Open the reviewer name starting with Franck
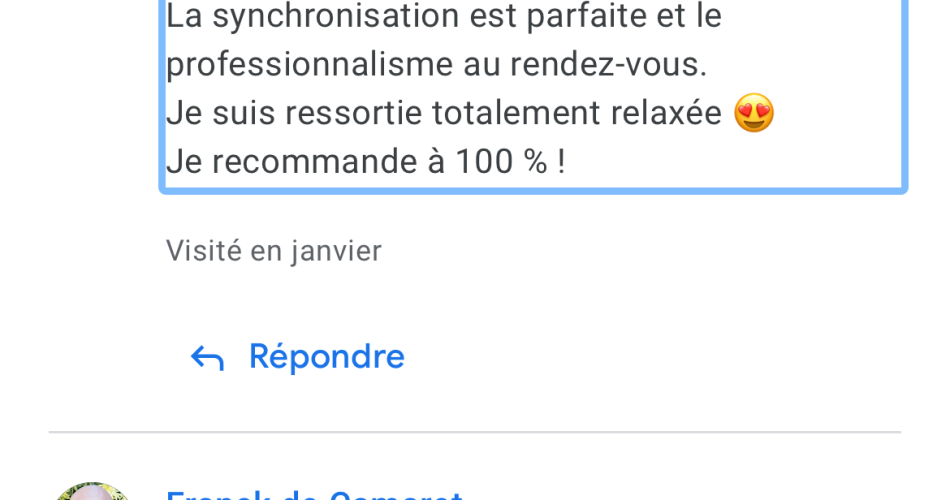 point(314,494)
